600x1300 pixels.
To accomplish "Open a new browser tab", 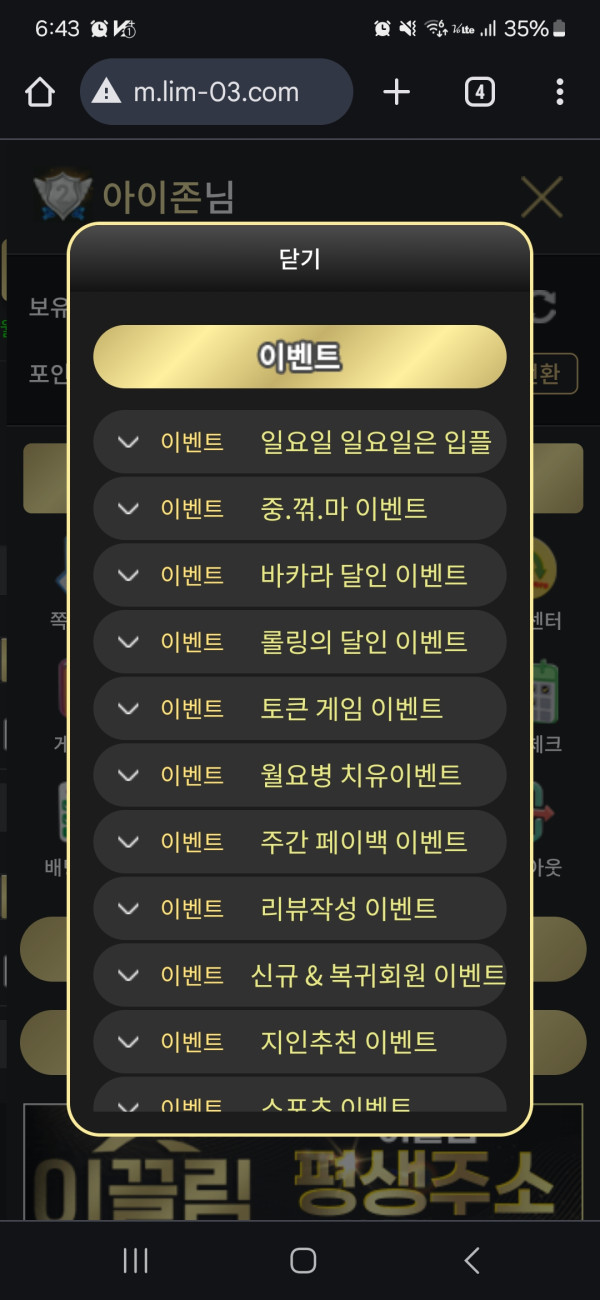I will click(x=397, y=93).
